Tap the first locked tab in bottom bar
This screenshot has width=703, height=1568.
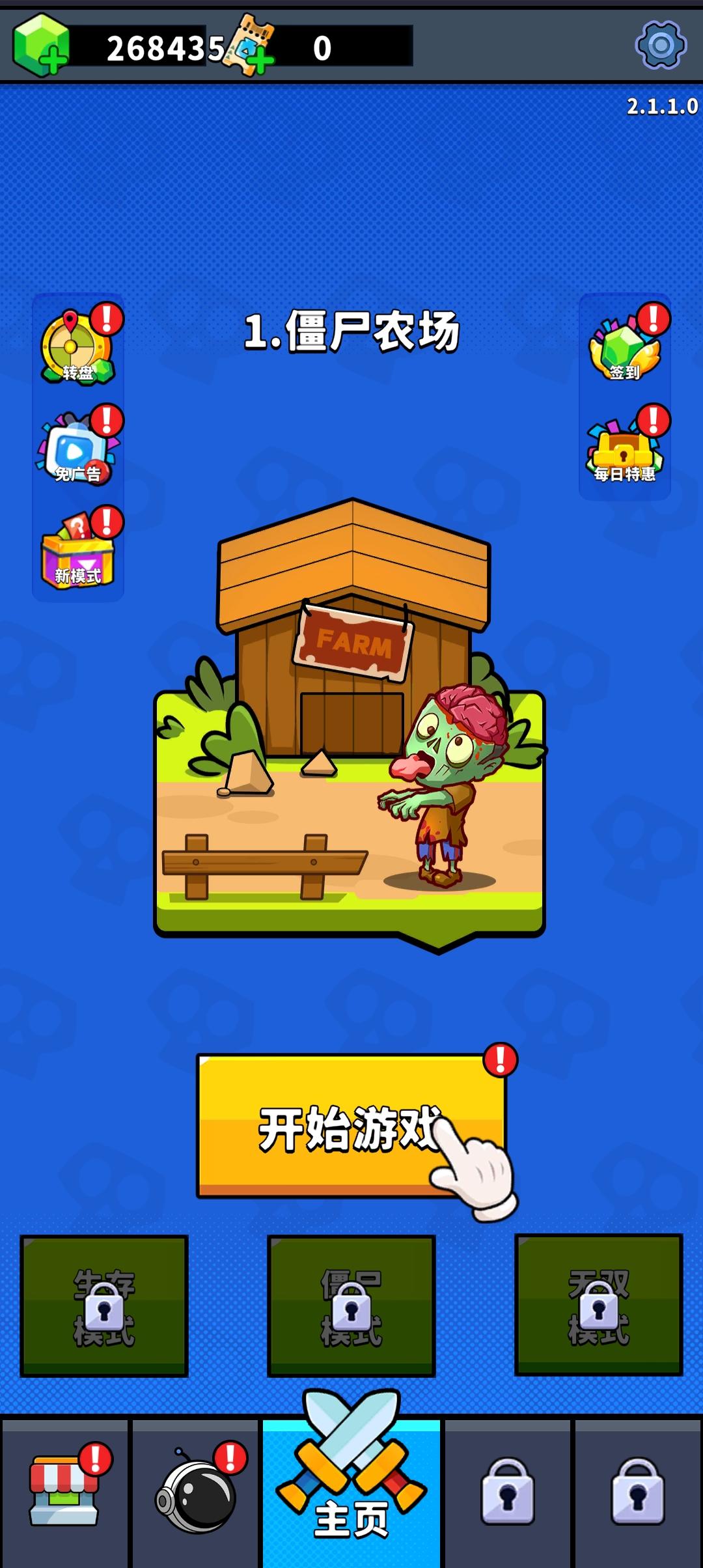coord(508,1491)
